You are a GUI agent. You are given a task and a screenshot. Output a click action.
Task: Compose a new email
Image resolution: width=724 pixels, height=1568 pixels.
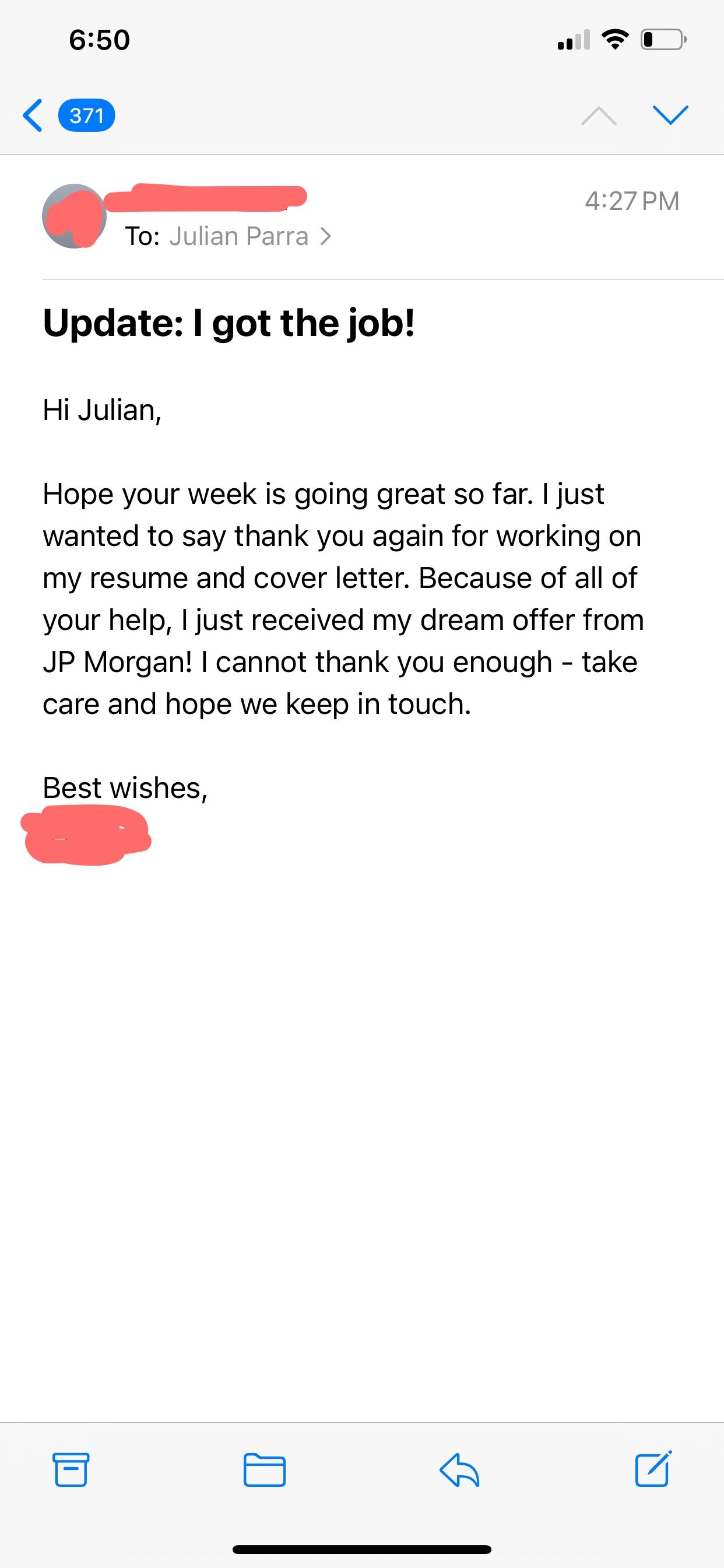[x=653, y=1468]
